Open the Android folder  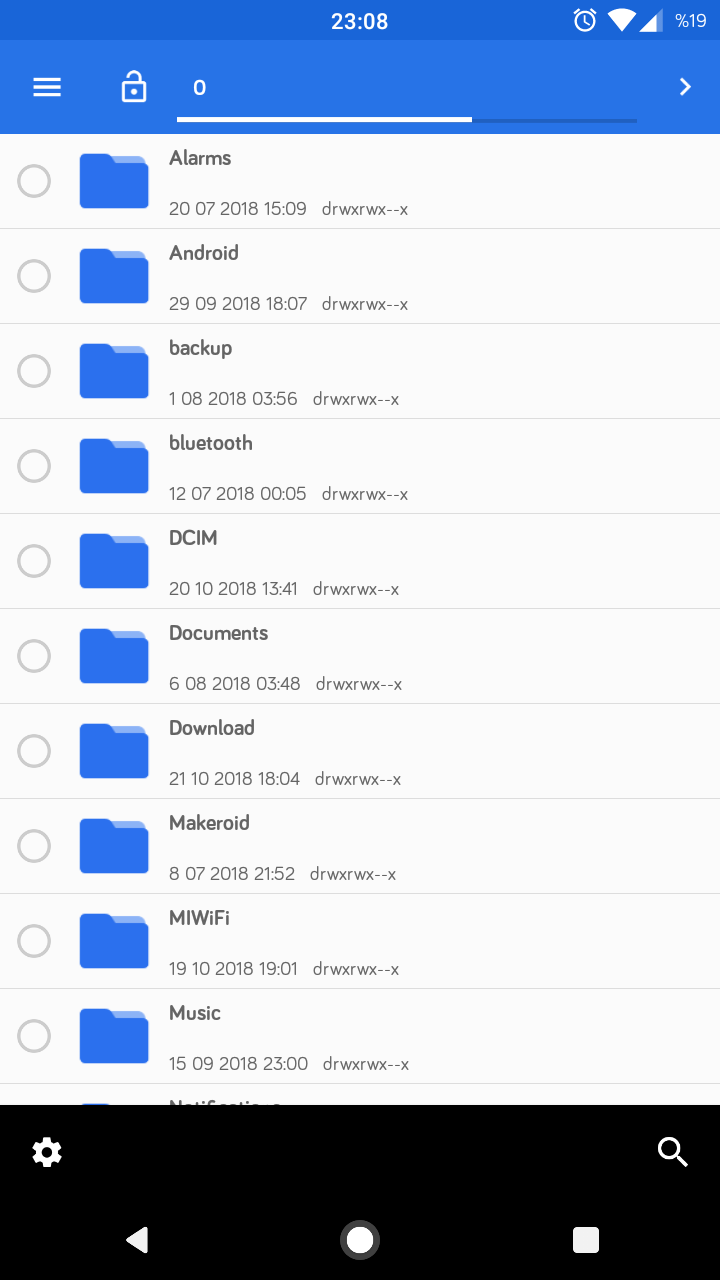(204, 253)
